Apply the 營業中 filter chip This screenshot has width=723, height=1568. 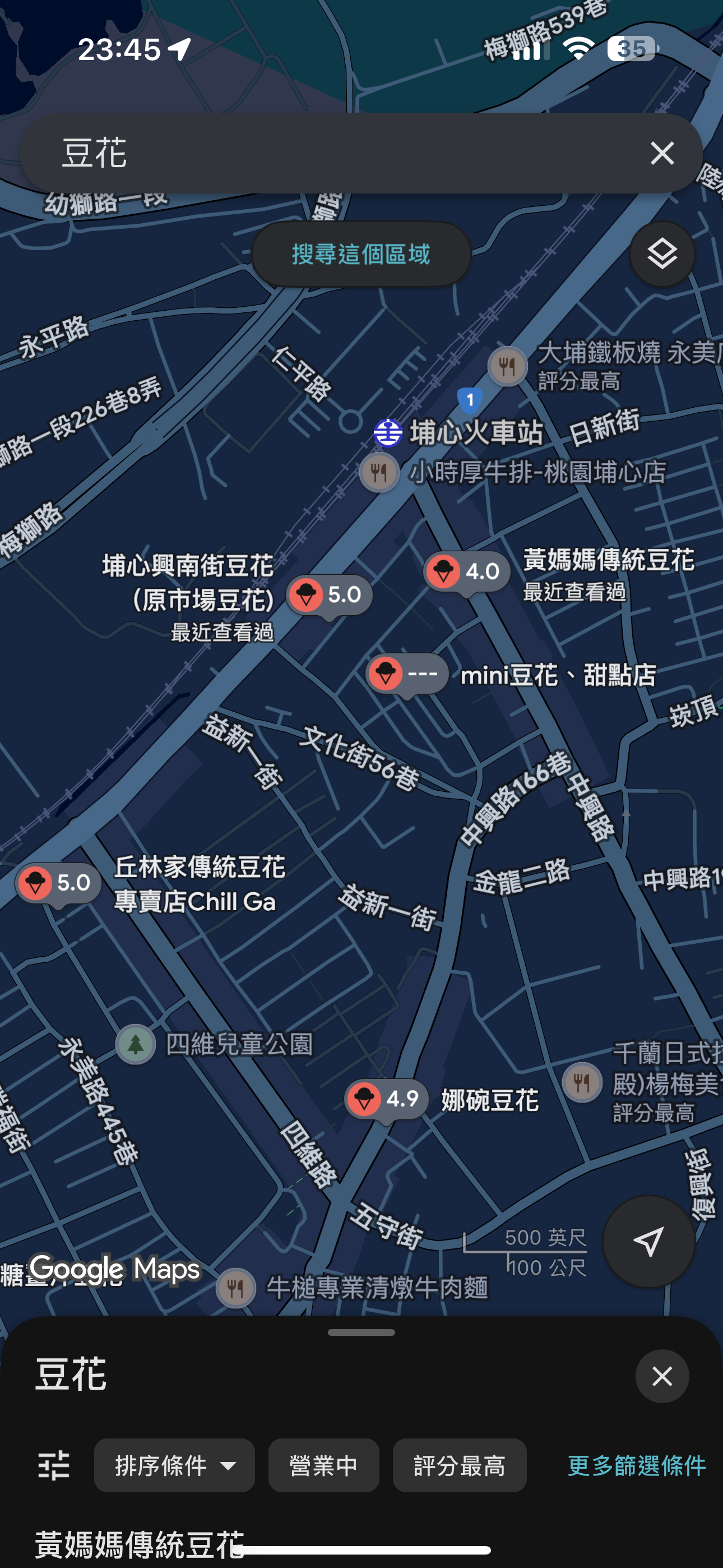323,1465
